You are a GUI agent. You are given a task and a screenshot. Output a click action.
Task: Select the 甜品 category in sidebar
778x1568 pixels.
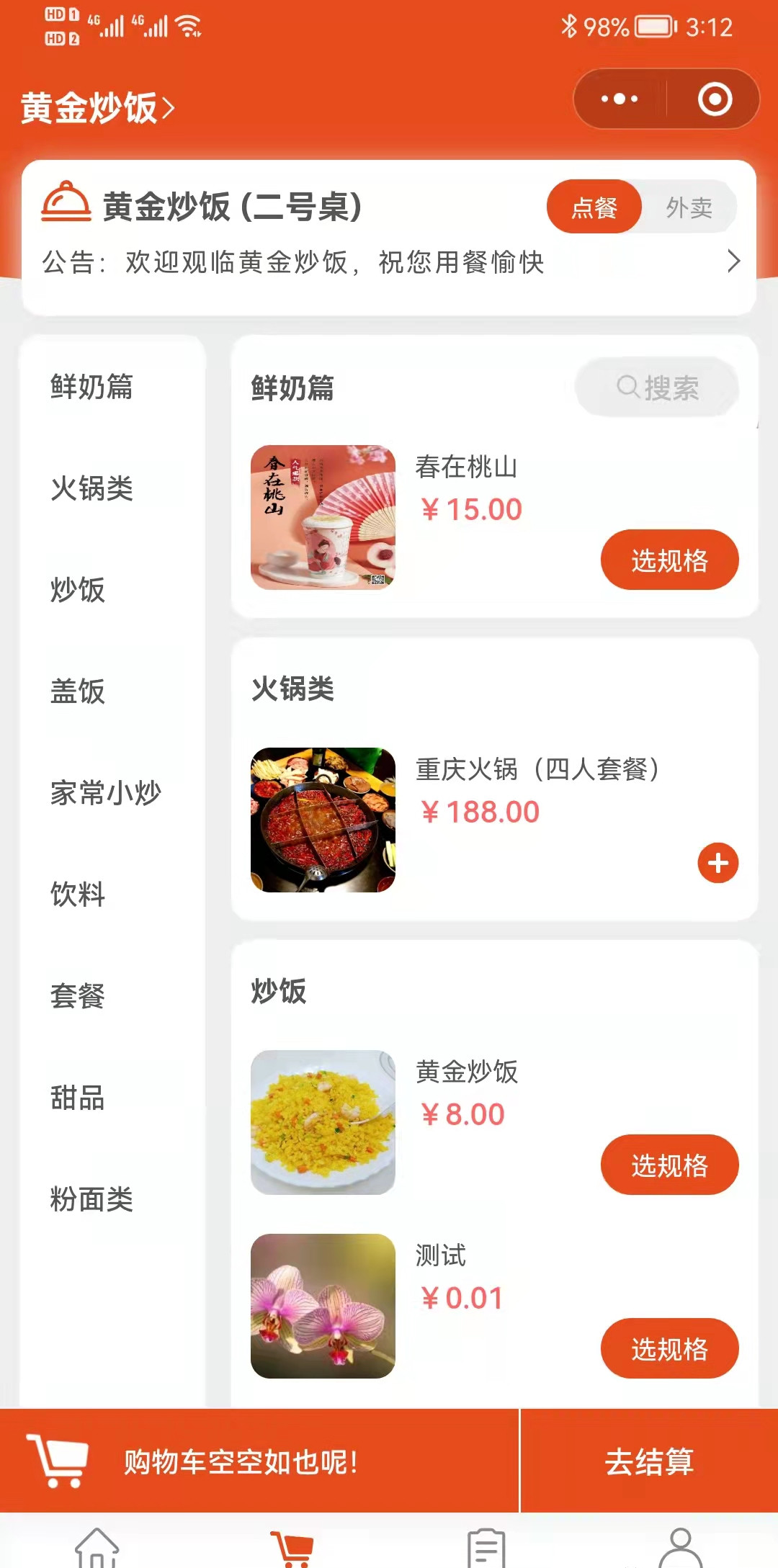point(78,1098)
